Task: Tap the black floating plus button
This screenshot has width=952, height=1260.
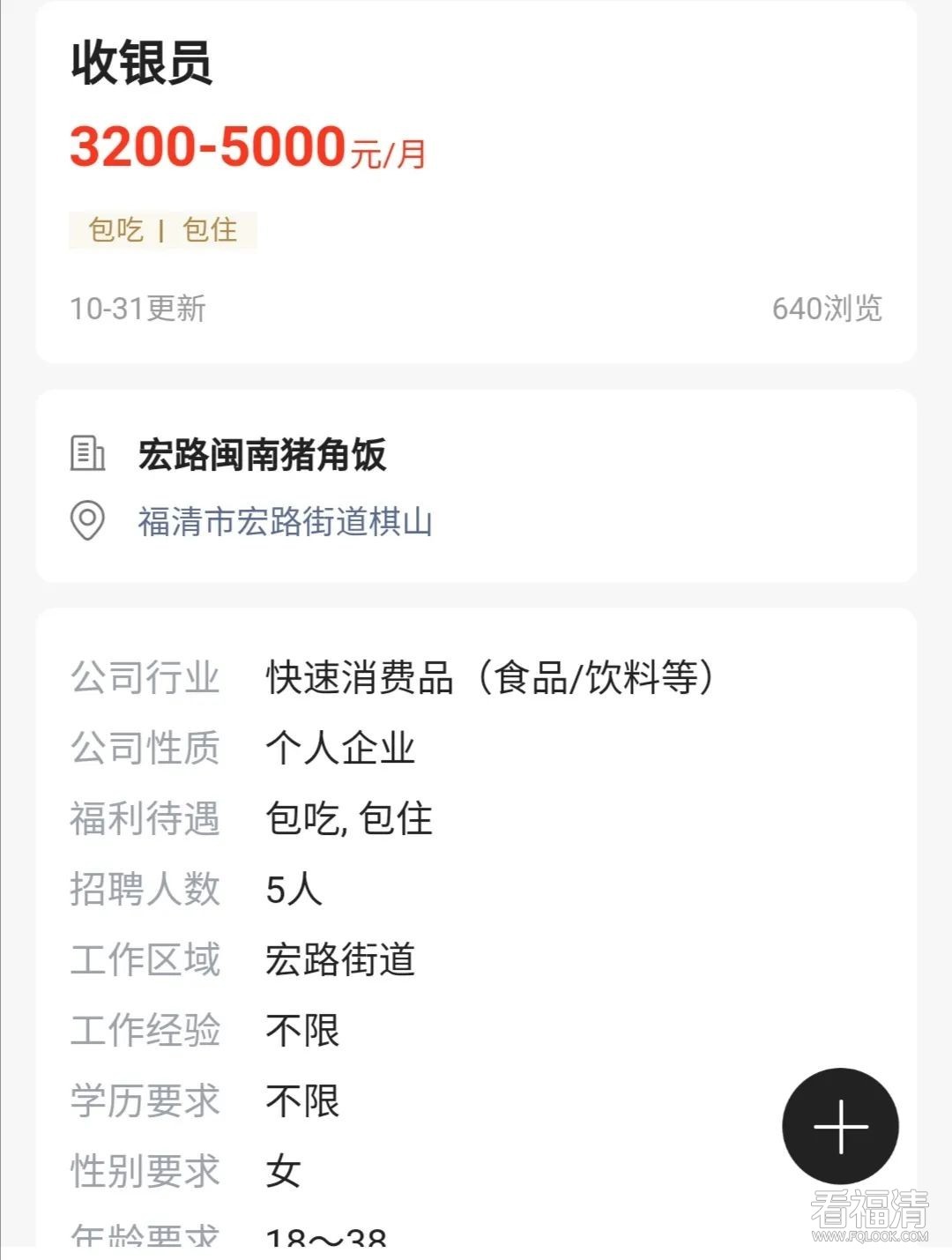Action: point(840,1126)
